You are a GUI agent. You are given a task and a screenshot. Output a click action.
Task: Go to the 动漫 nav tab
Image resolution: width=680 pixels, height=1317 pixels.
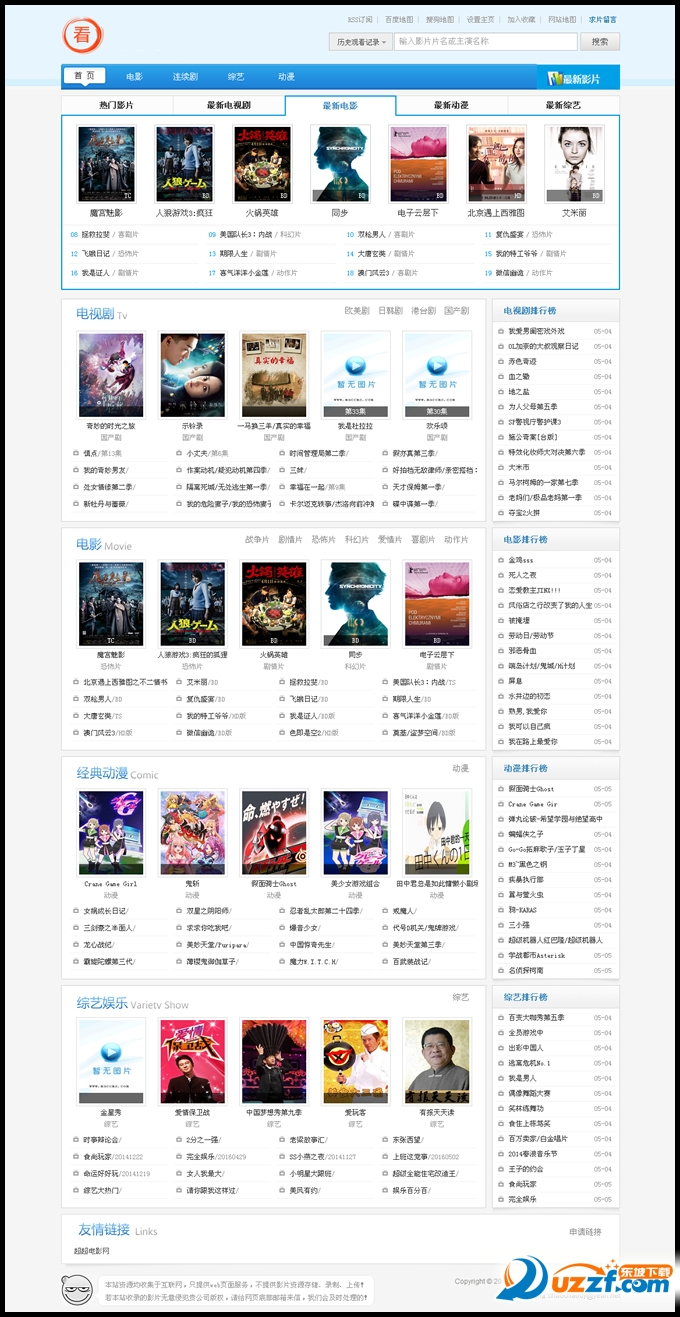click(x=286, y=77)
